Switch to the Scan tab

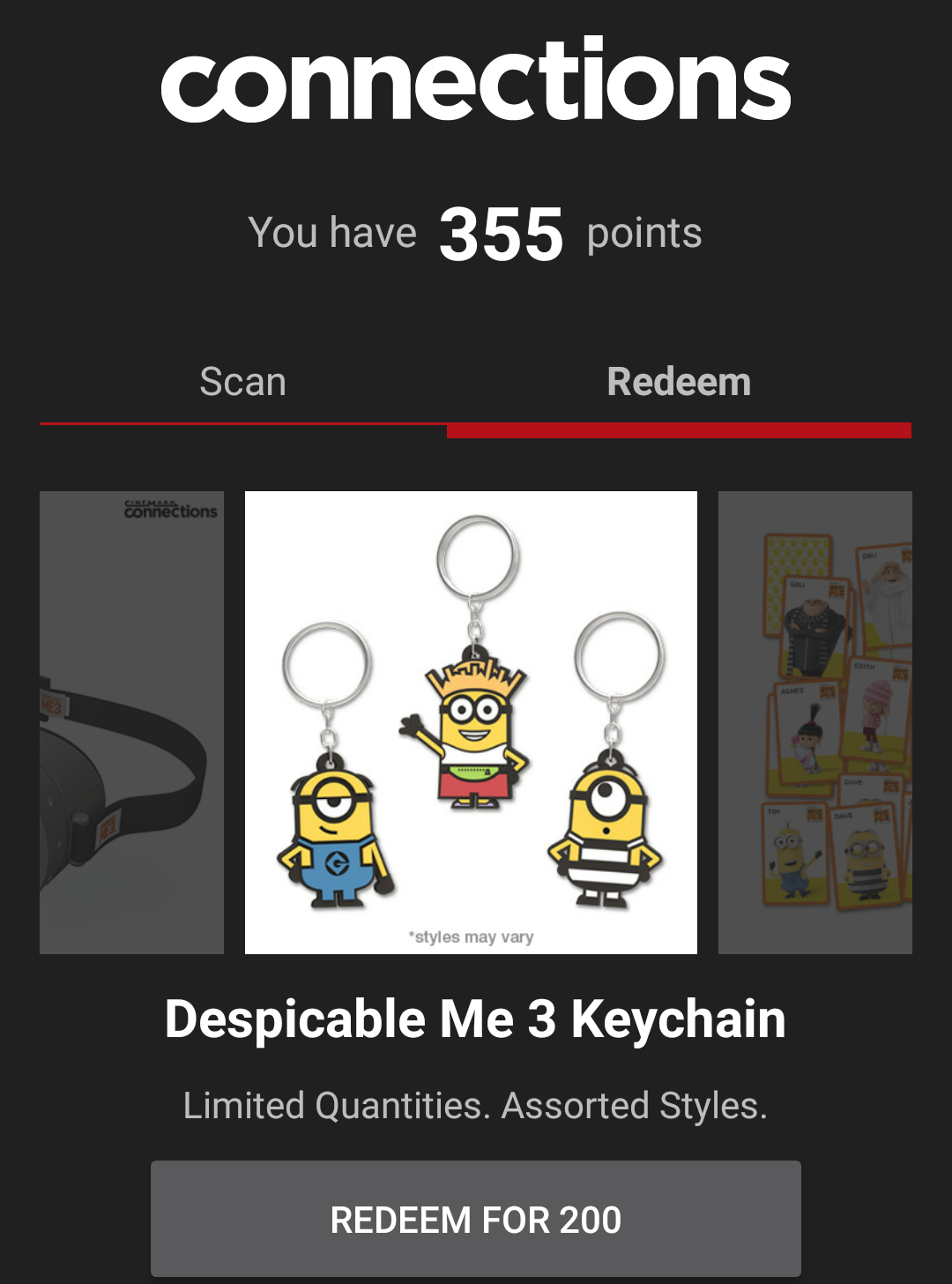pos(242,381)
